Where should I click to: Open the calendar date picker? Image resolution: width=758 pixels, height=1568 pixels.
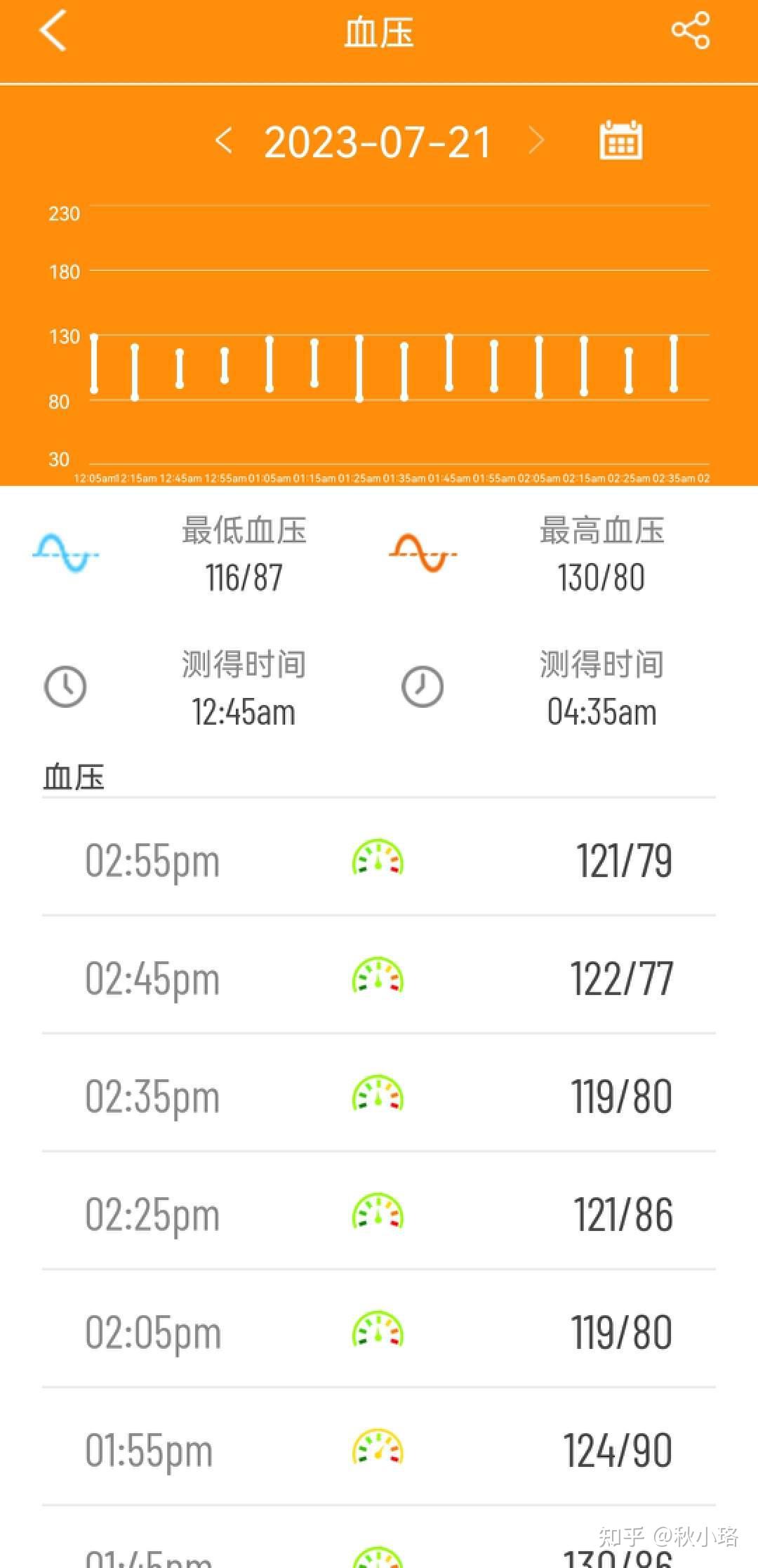(621, 140)
